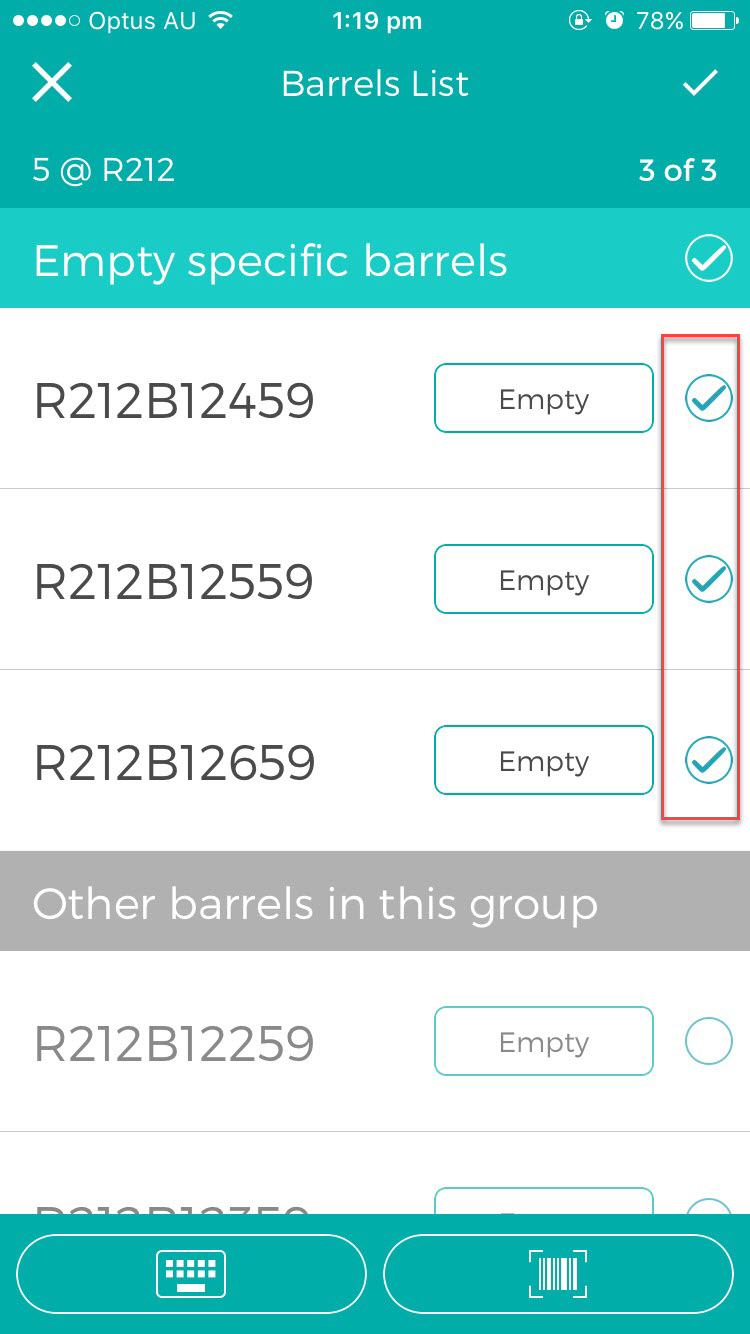750x1334 pixels.
Task: Confirm with the top checkmark icon
Action: point(700,83)
